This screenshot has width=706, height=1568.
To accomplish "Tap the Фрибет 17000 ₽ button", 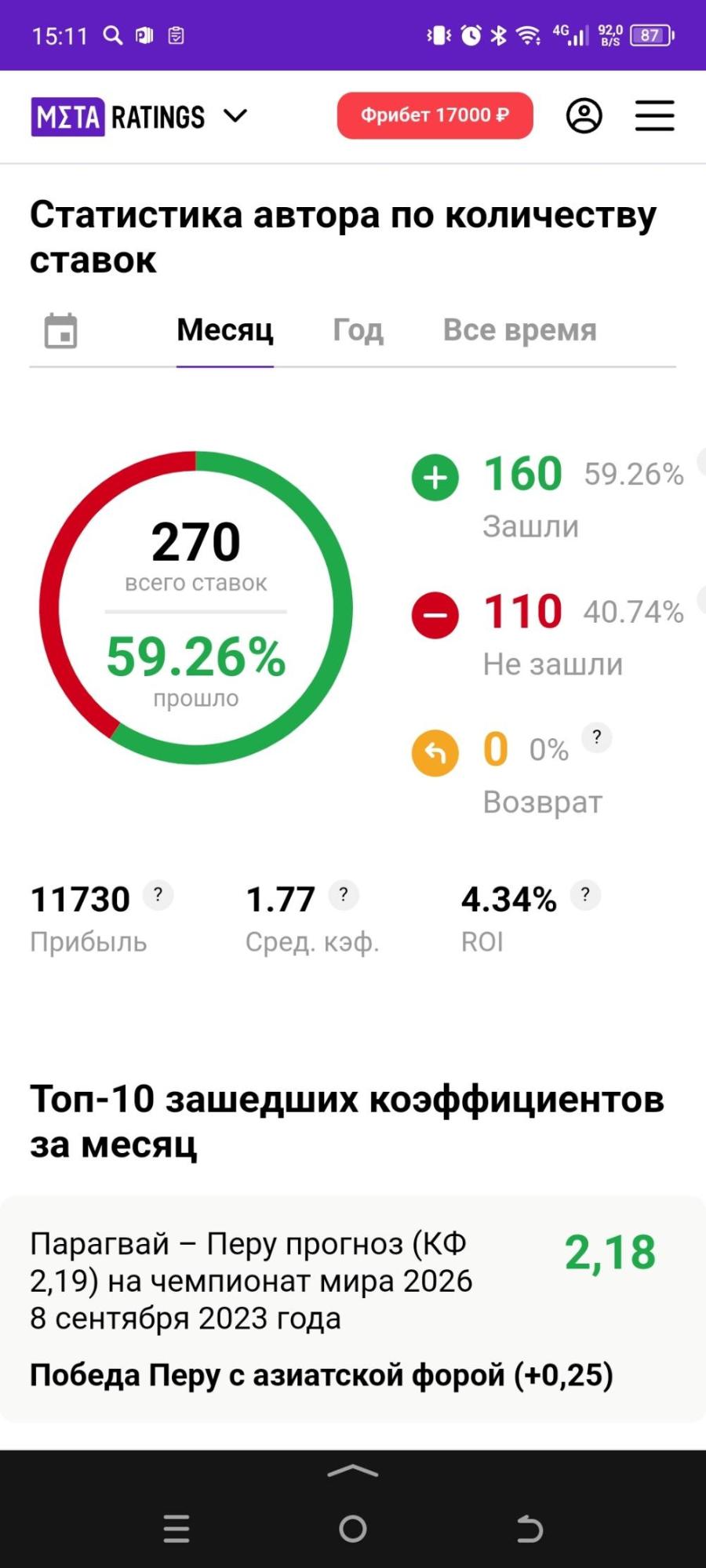I will coord(435,116).
